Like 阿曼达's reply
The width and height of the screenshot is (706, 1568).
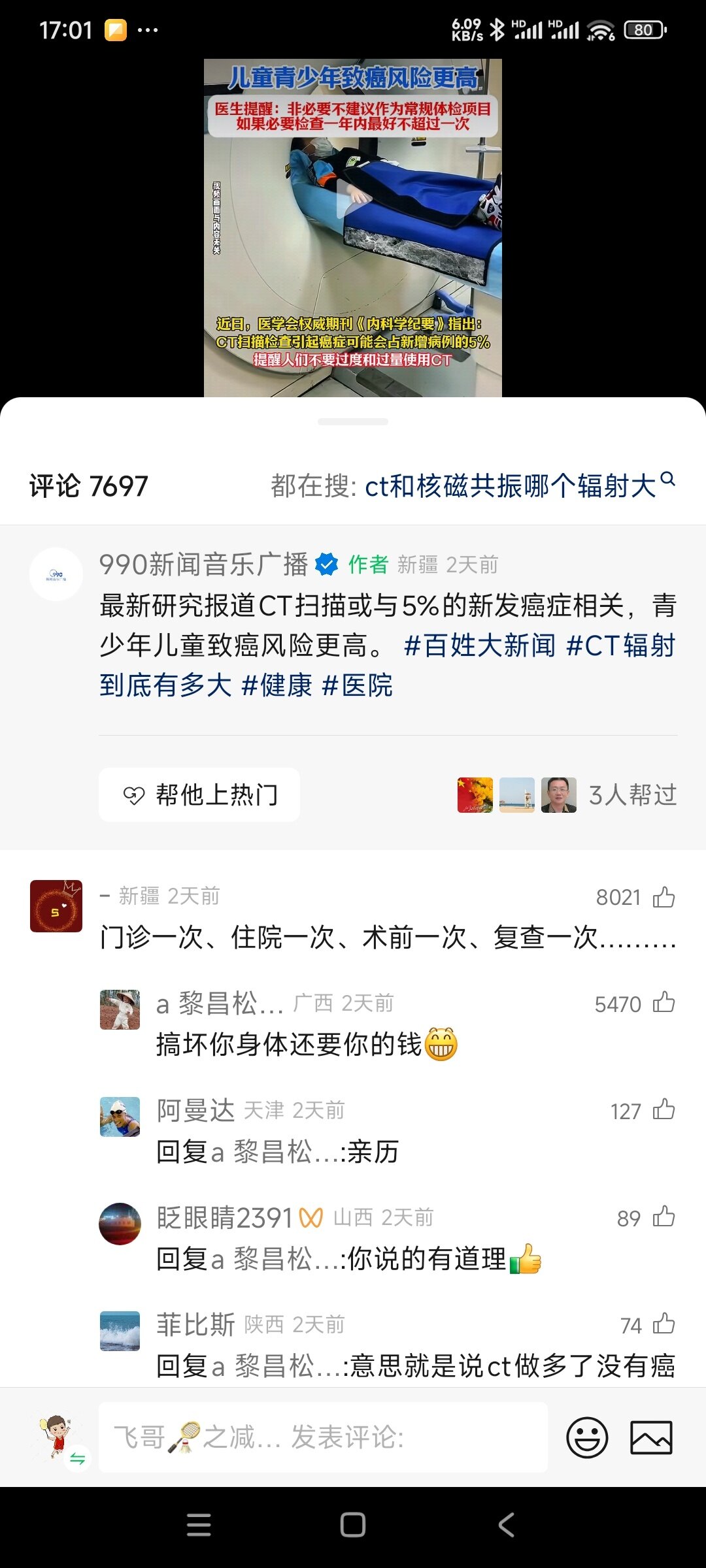click(664, 1110)
